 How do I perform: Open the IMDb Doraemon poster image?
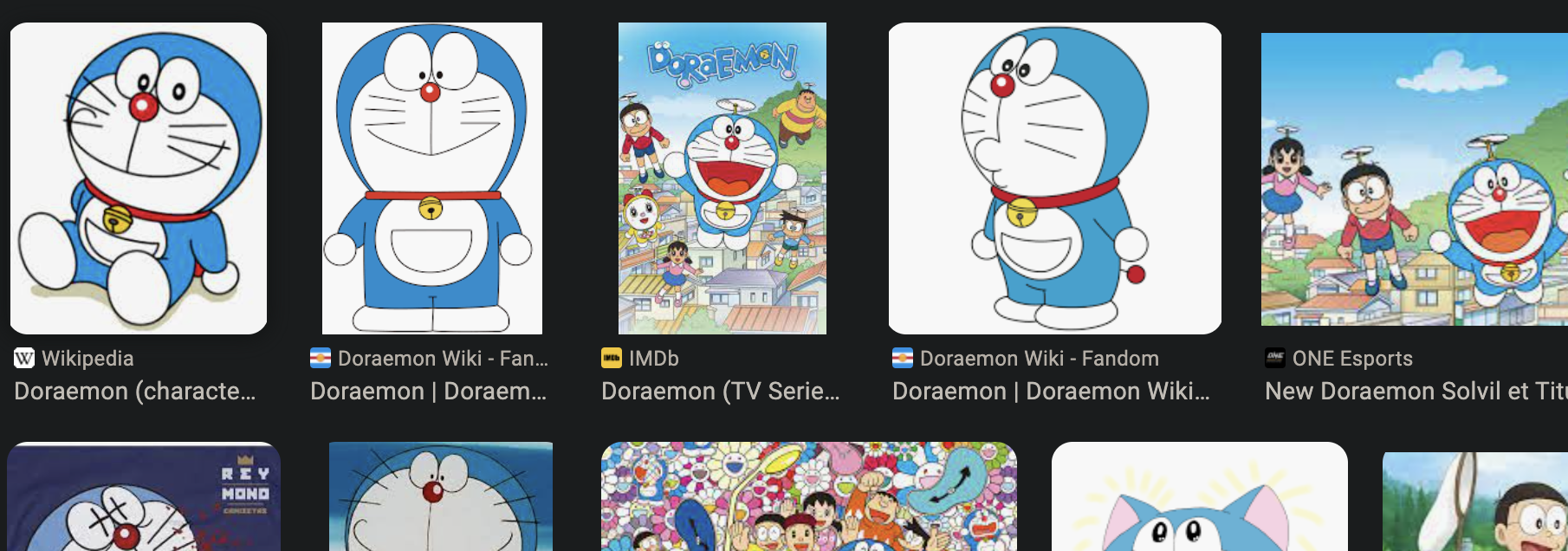click(x=722, y=178)
